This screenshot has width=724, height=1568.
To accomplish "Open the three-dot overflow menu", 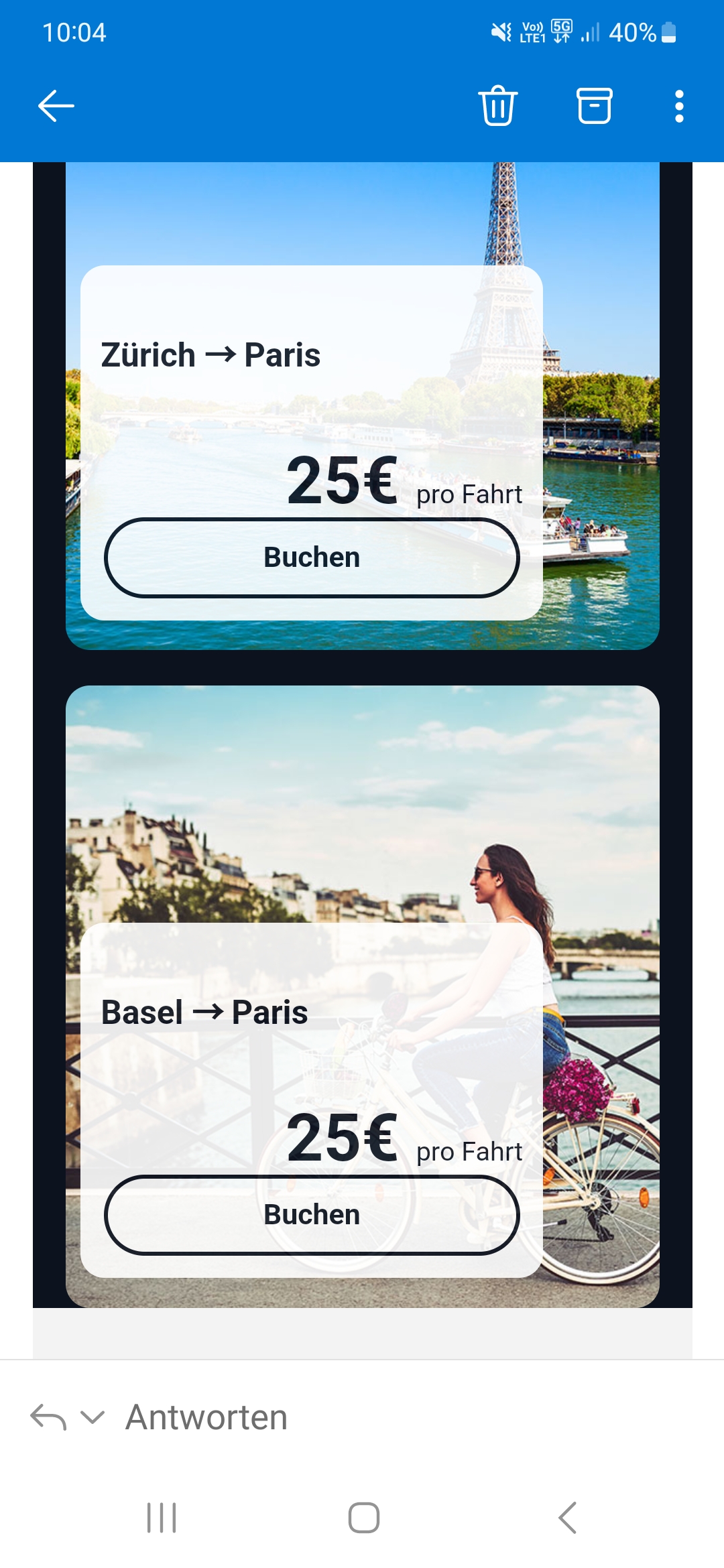I will [679, 106].
